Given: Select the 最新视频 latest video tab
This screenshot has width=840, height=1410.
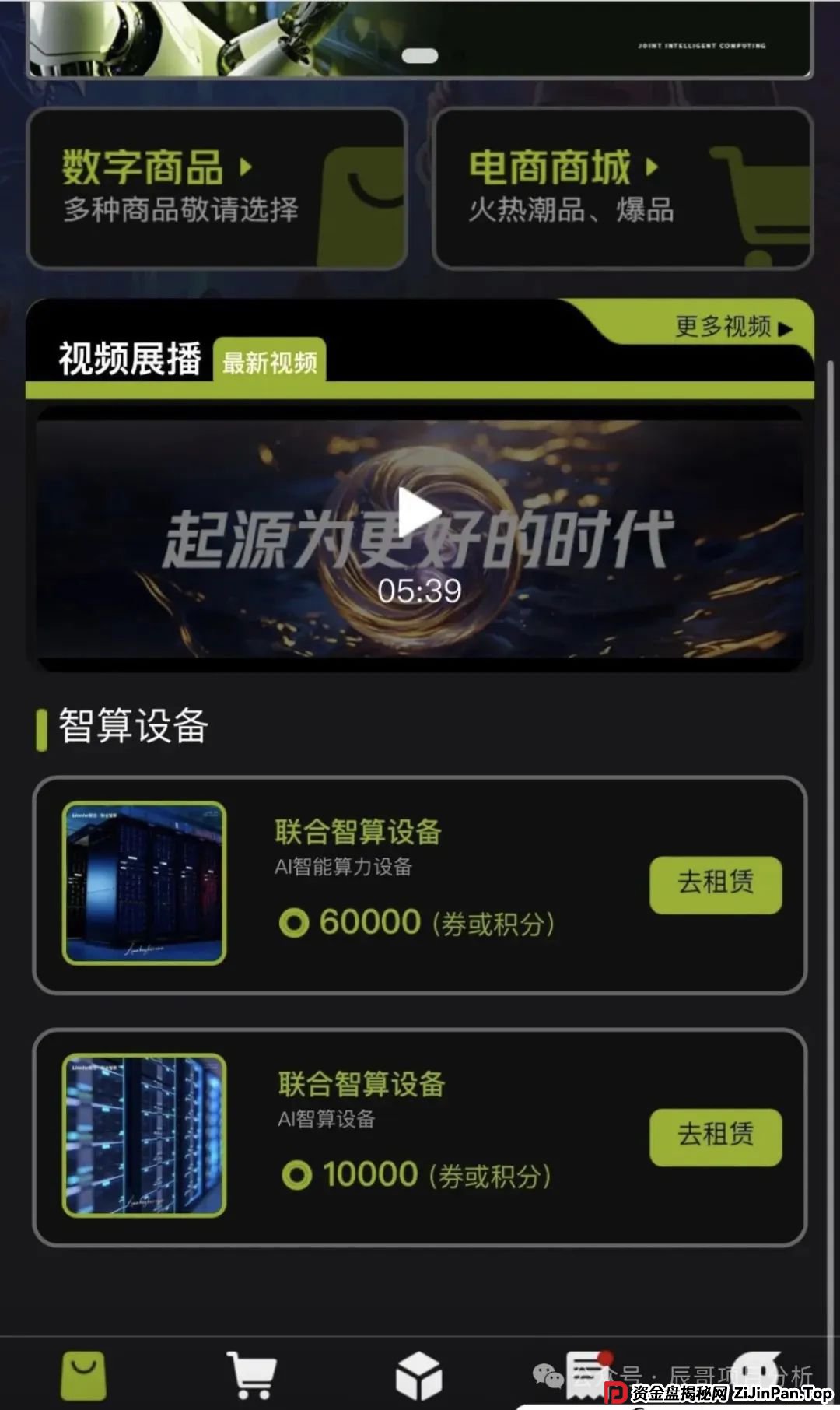Looking at the screenshot, I should coord(272,362).
